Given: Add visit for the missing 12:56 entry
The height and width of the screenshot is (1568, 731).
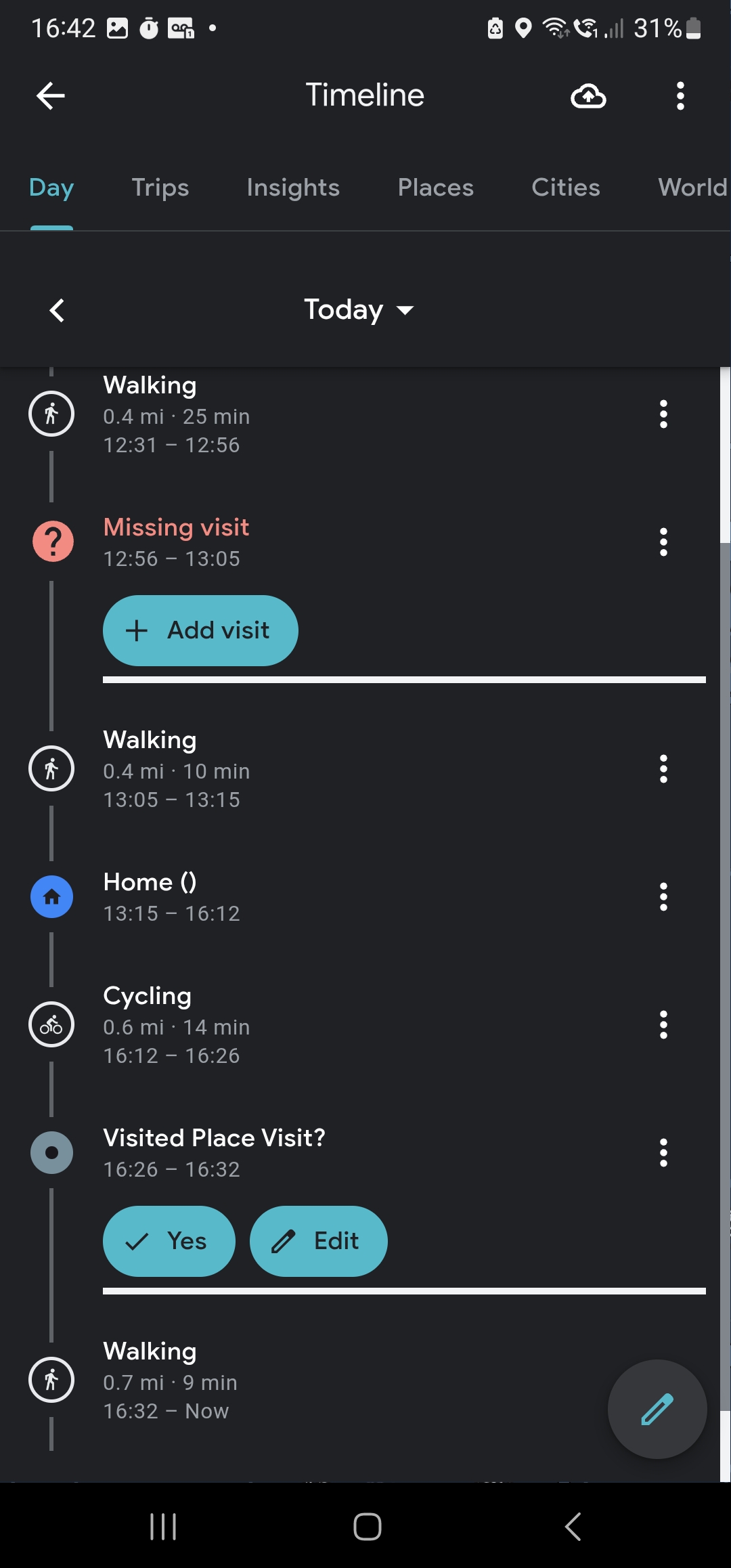Looking at the screenshot, I should [x=200, y=630].
